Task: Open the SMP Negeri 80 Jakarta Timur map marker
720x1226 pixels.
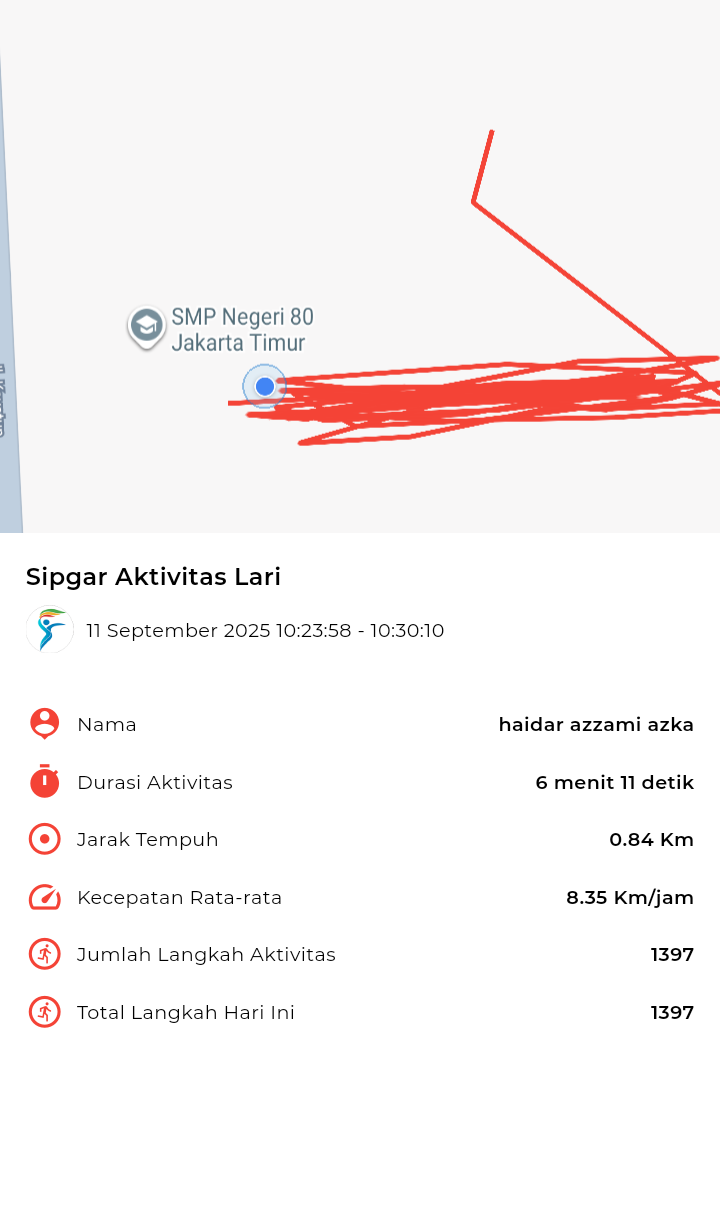Action: click(x=146, y=327)
